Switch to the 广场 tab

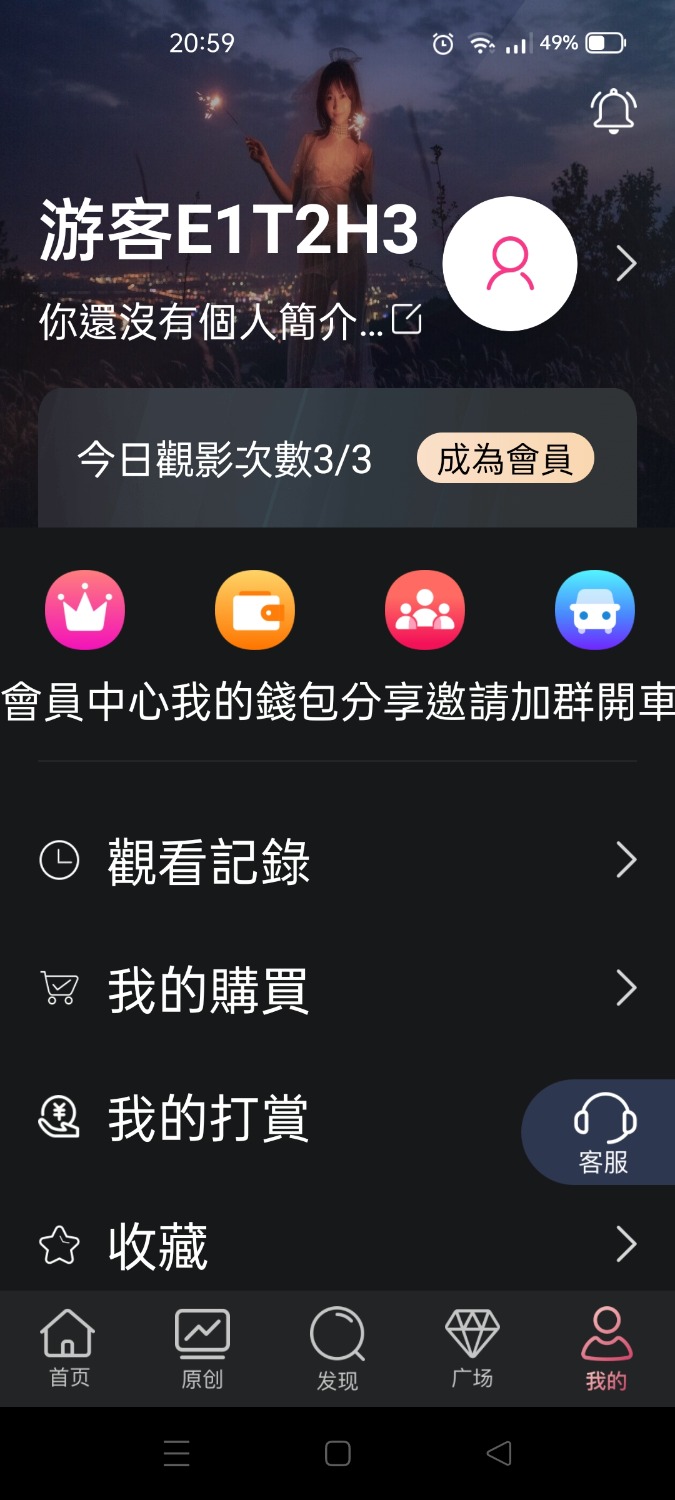coord(472,1349)
